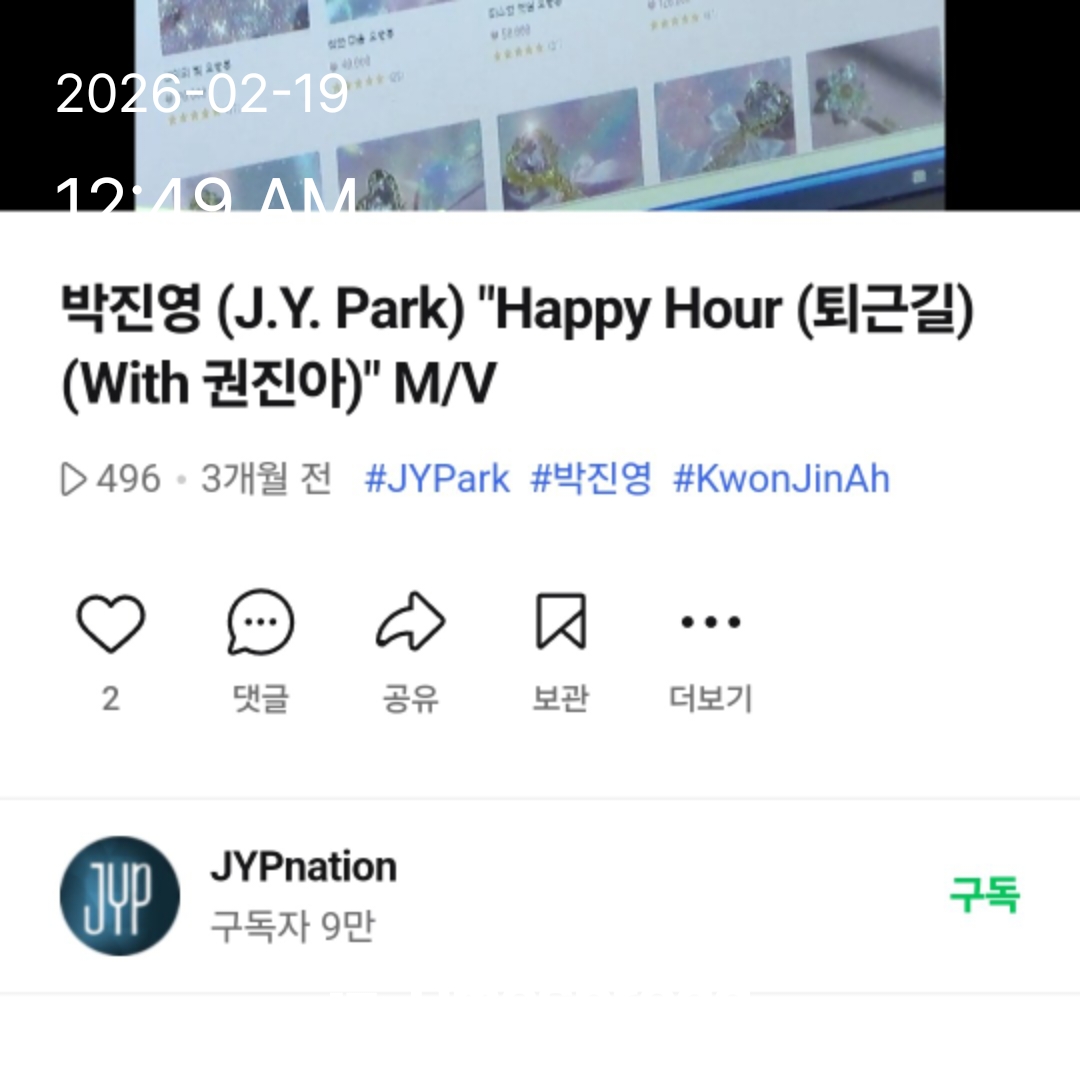Image resolution: width=1080 pixels, height=1080 pixels.
Task: Open the #박진영 hashtag
Action: 591,479
